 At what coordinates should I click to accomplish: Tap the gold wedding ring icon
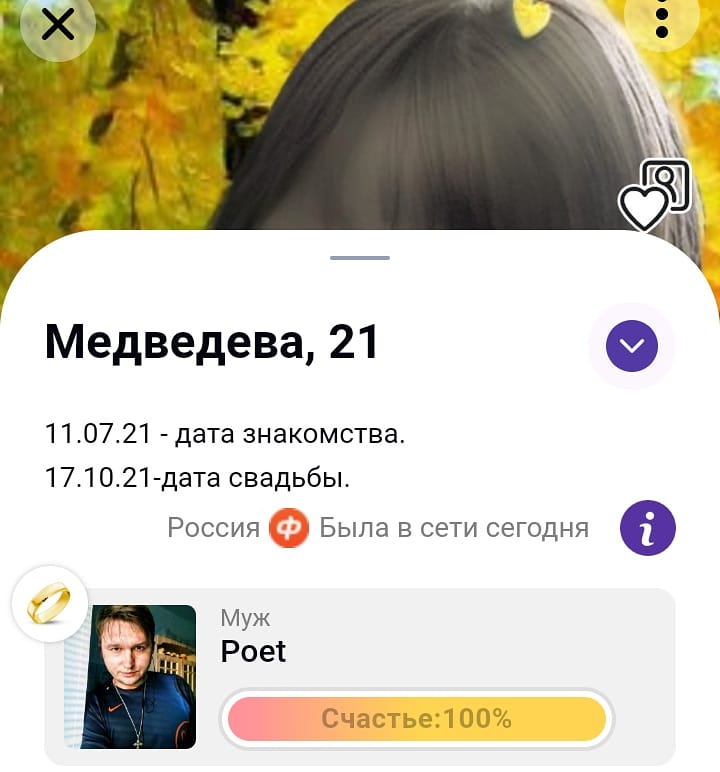48,603
